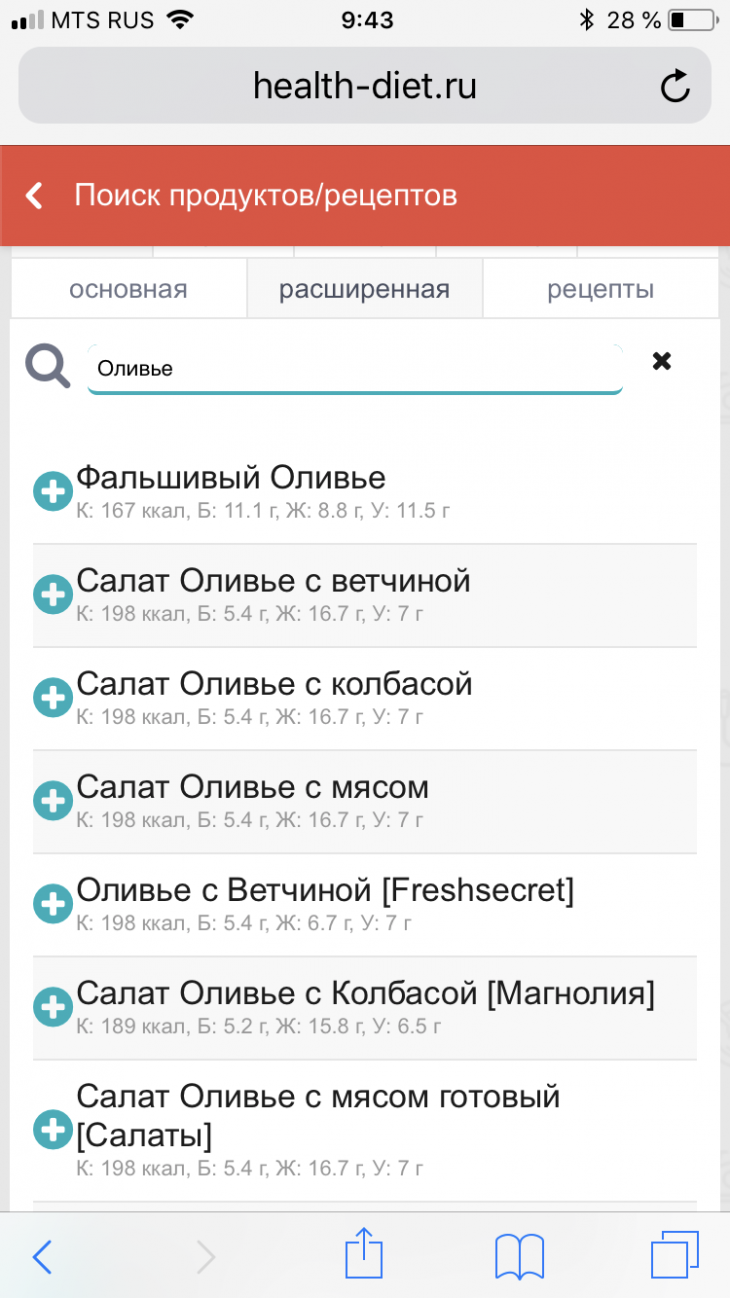Screen dimensions: 730x1298
Task: Open Safari bookmarks
Action: (519, 1255)
